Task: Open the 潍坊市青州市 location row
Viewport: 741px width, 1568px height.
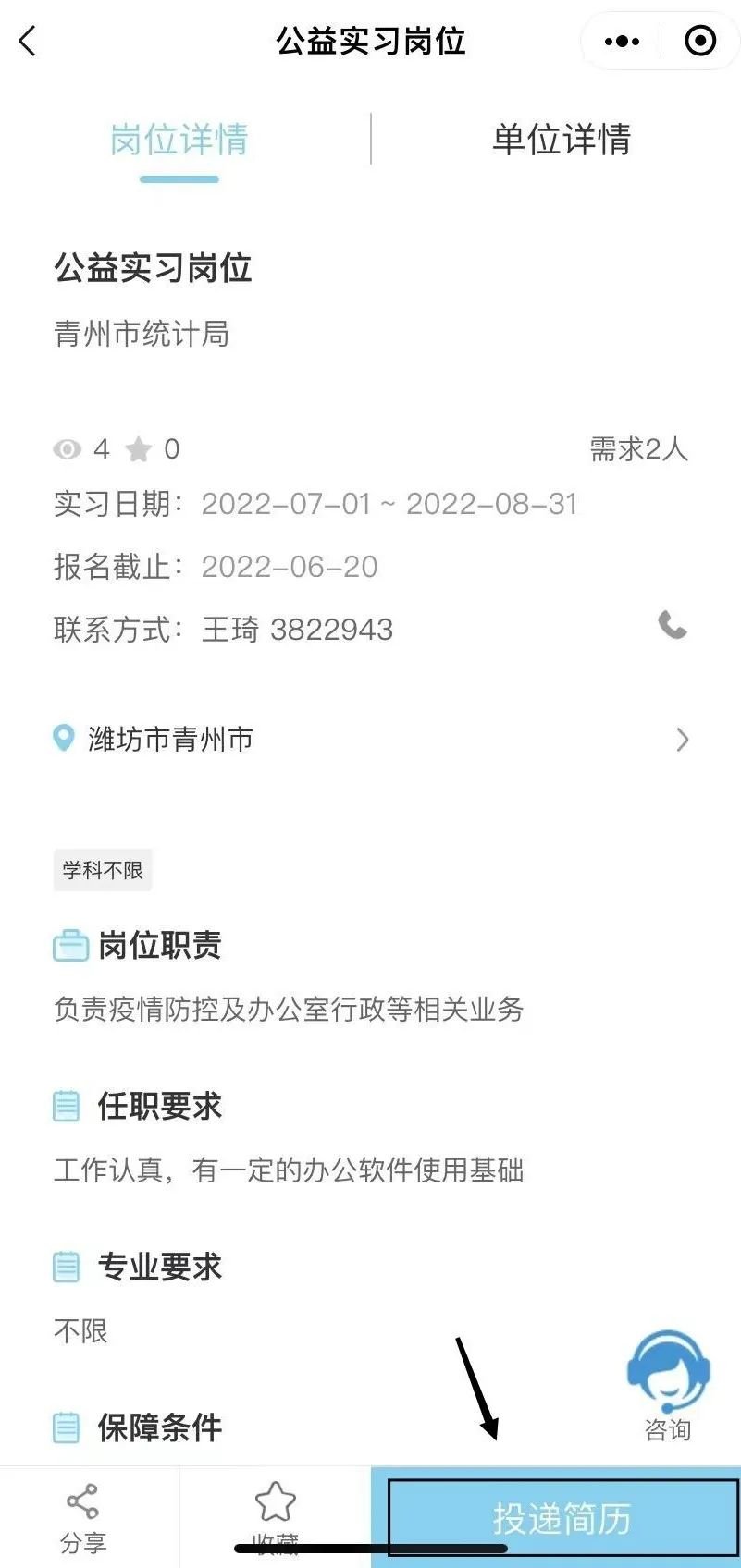Action: pos(370,740)
